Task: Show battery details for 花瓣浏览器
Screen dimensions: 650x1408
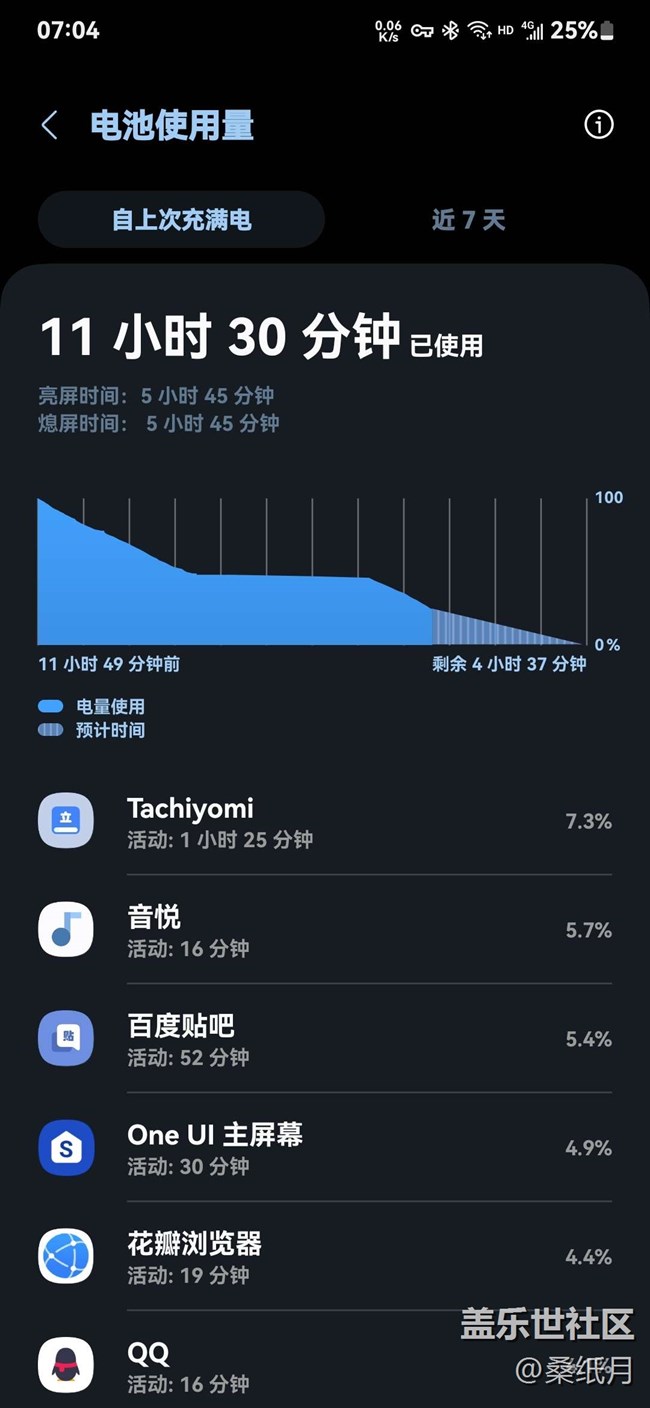Action: tap(324, 1257)
